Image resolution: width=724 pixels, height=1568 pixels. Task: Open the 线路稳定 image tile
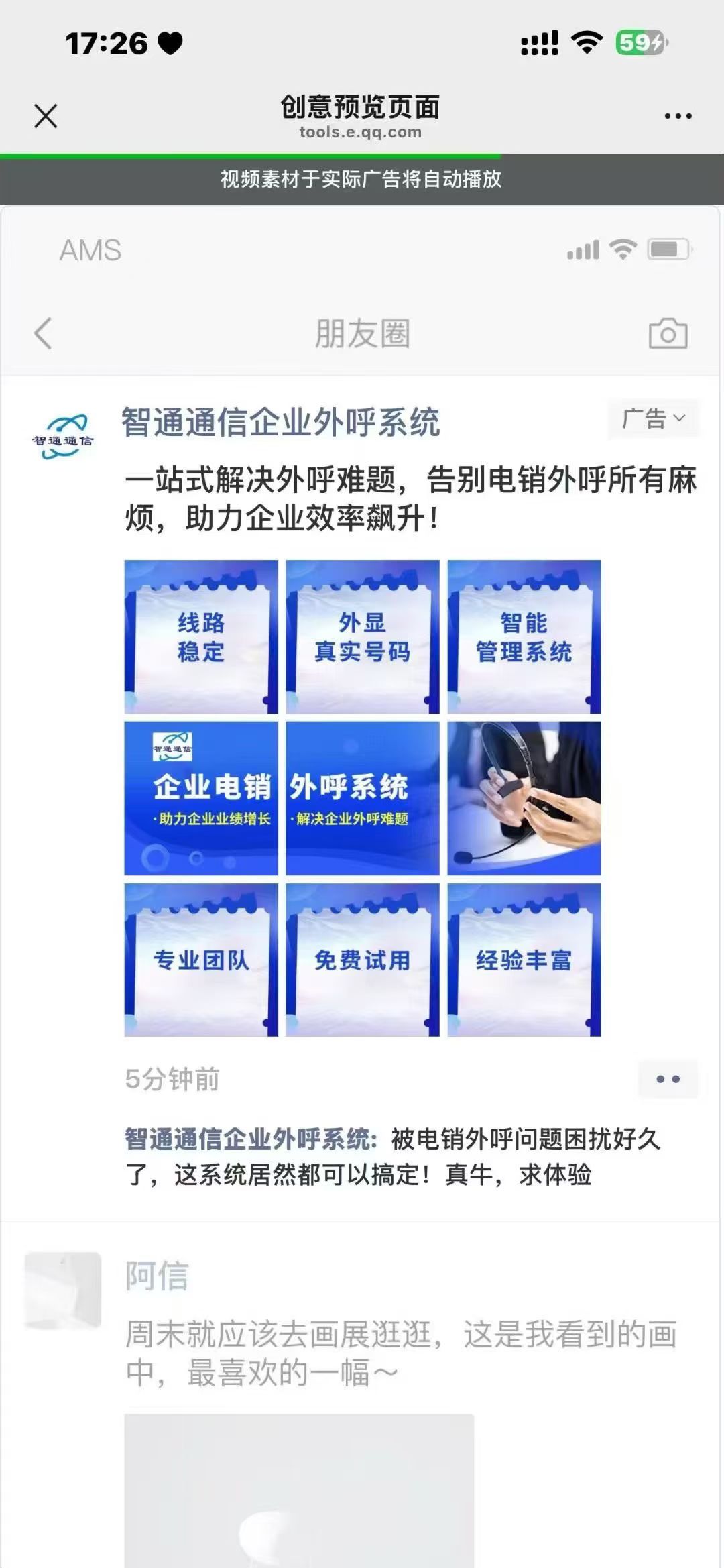(201, 636)
